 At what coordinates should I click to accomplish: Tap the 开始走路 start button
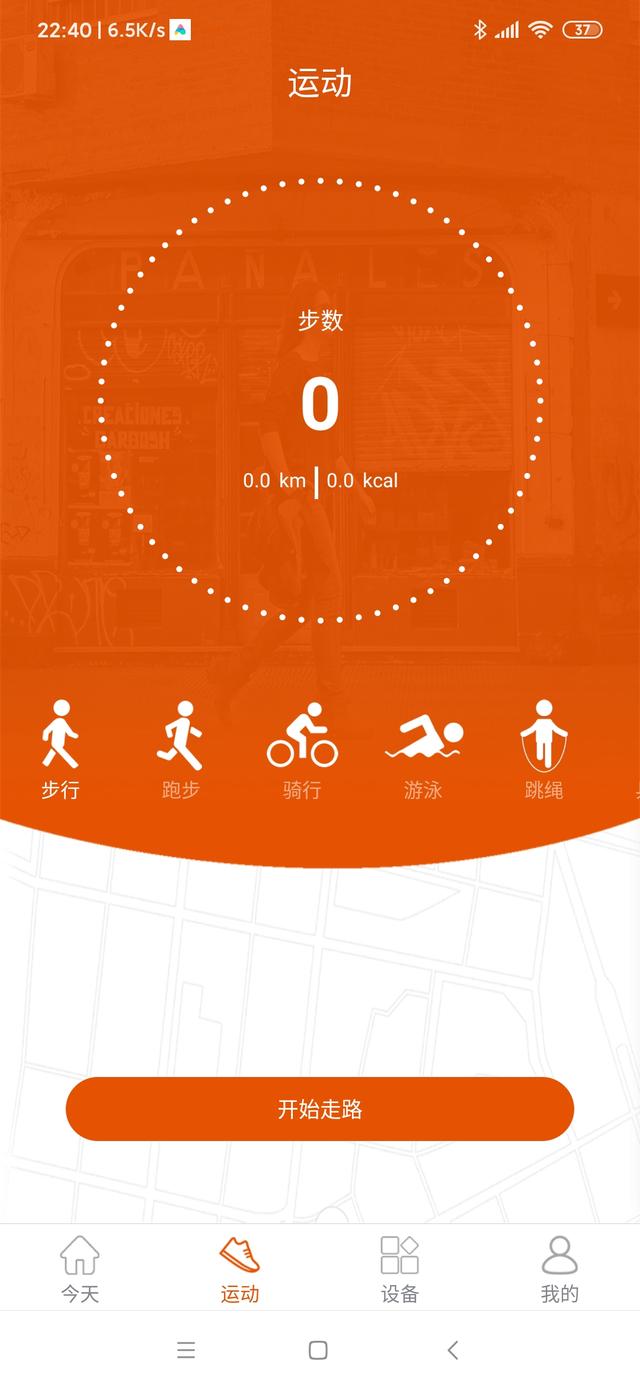320,1109
